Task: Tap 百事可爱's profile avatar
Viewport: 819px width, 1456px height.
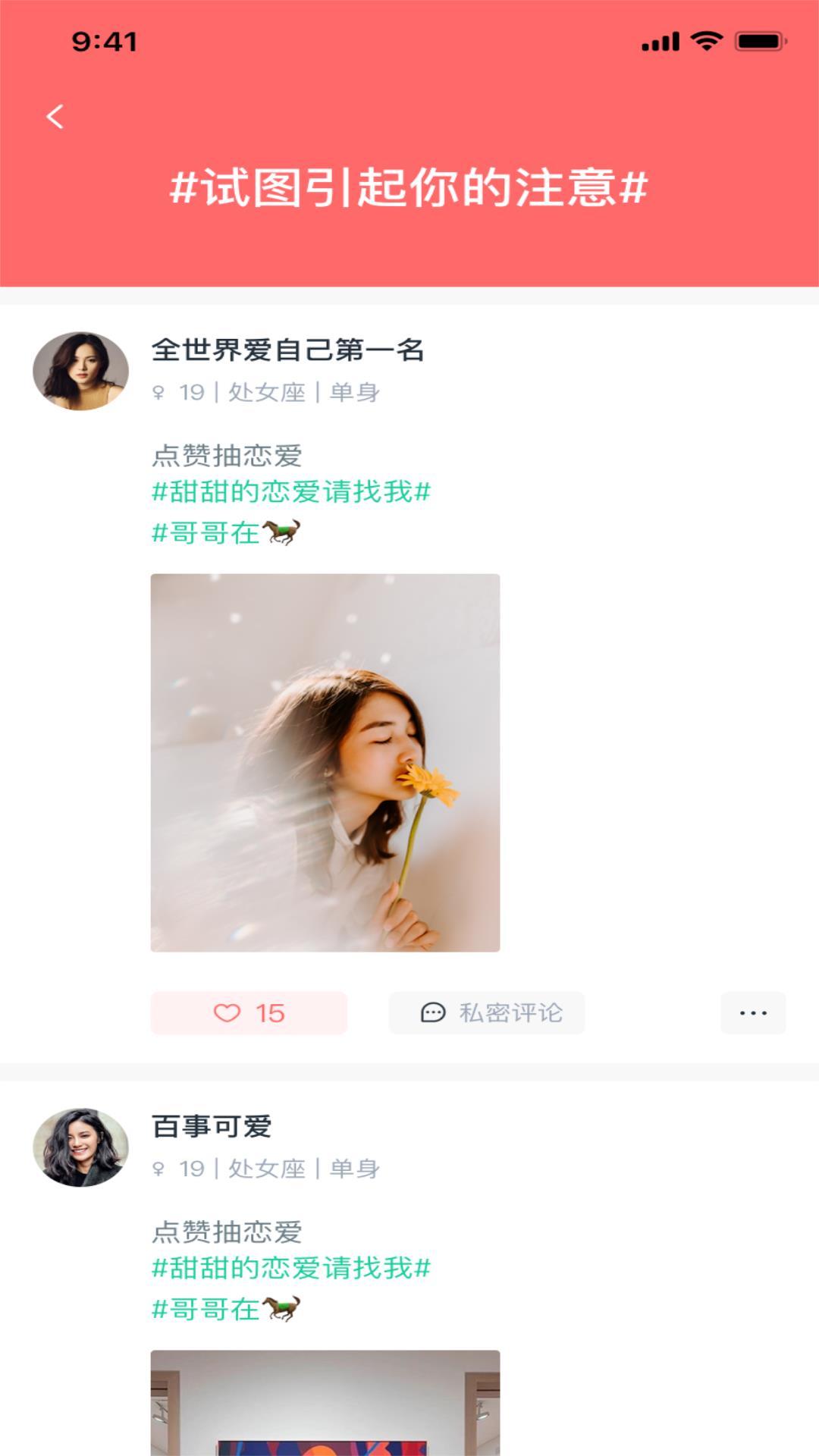Action: [83, 1148]
